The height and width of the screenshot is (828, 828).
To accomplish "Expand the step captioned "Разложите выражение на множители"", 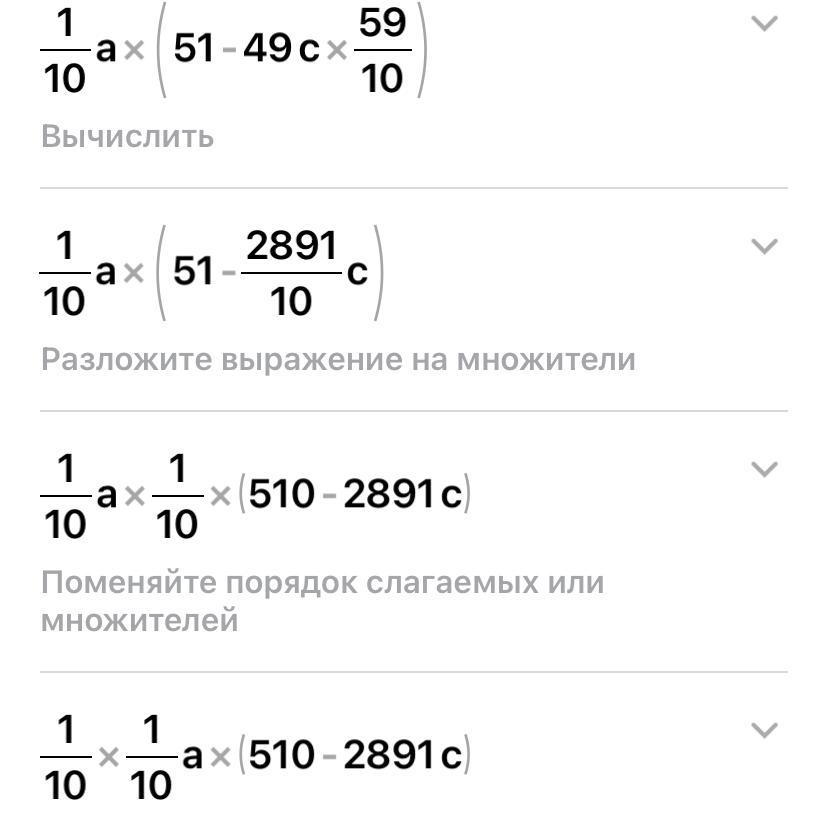I will [x=764, y=247].
